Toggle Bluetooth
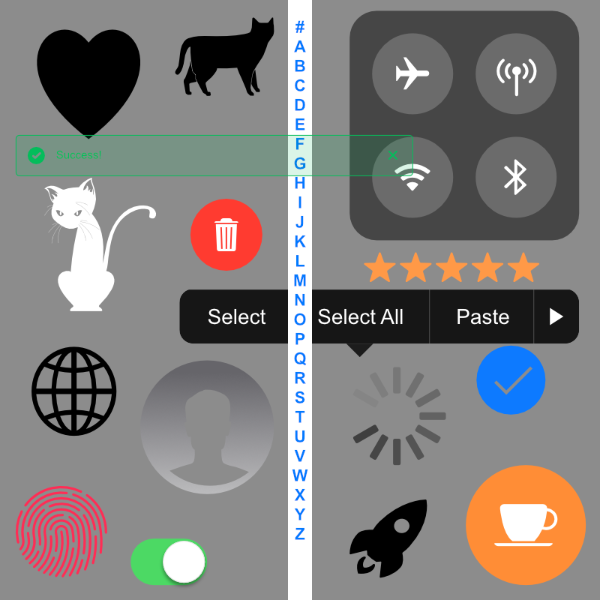Image resolution: width=600 pixels, height=600 pixels. click(516, 177)
